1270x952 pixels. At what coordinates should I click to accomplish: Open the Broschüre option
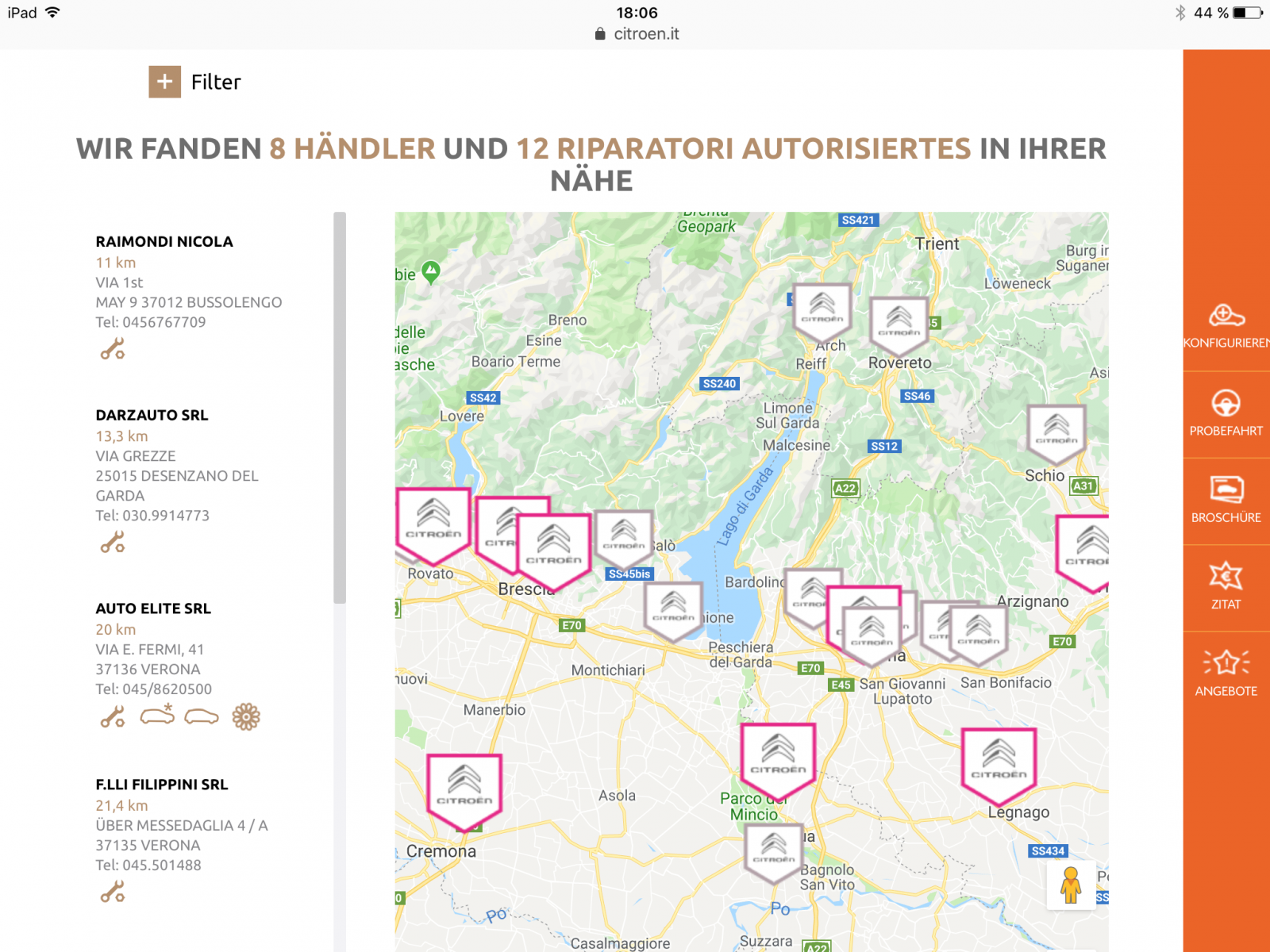1226,501
